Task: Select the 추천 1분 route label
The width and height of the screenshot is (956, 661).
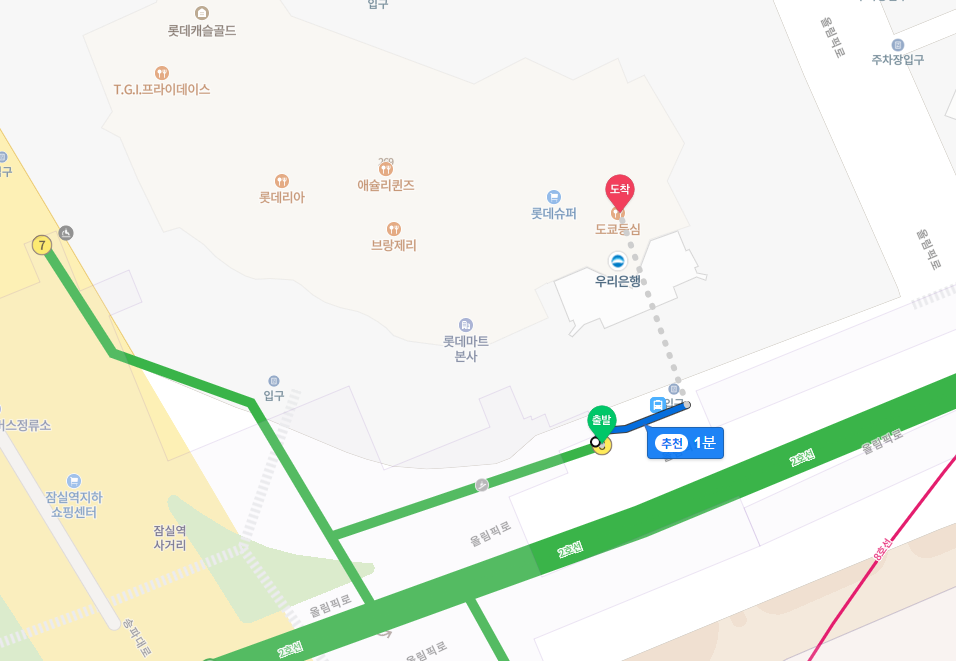Action: click(685, 443)
